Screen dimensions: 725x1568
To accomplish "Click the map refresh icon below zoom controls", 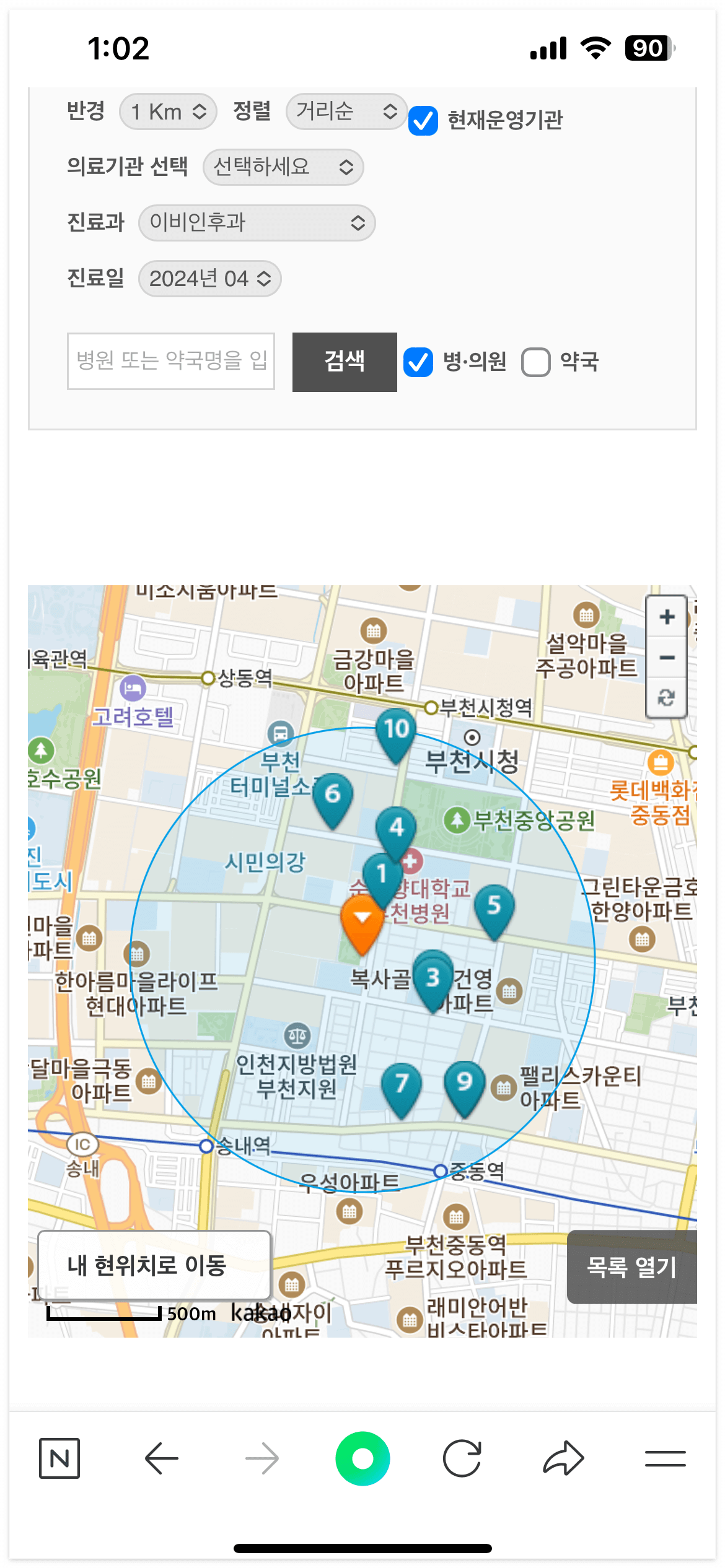I will (x=666, y=699).
